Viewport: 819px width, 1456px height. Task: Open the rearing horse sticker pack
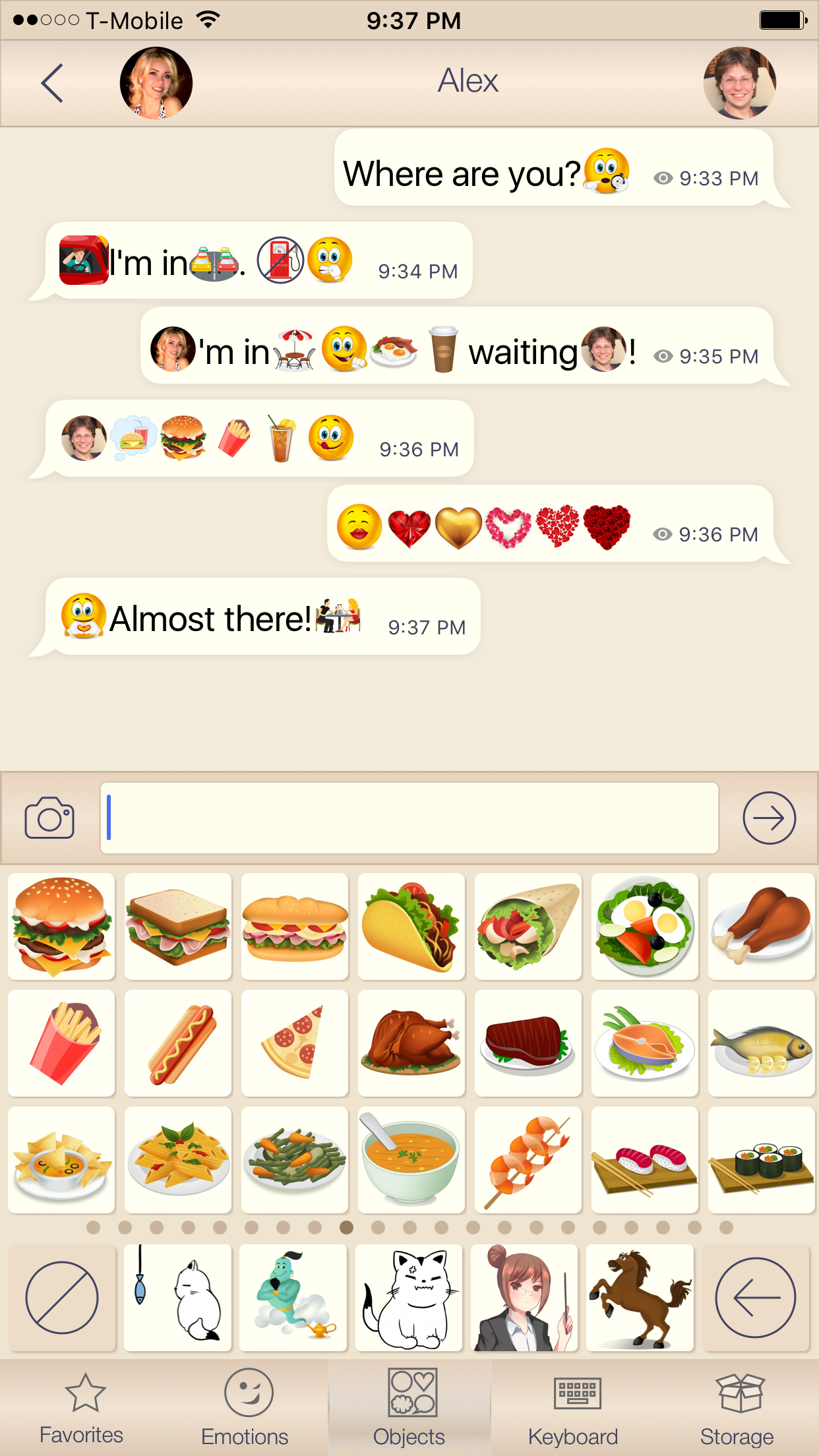(x=640, y=1297)
